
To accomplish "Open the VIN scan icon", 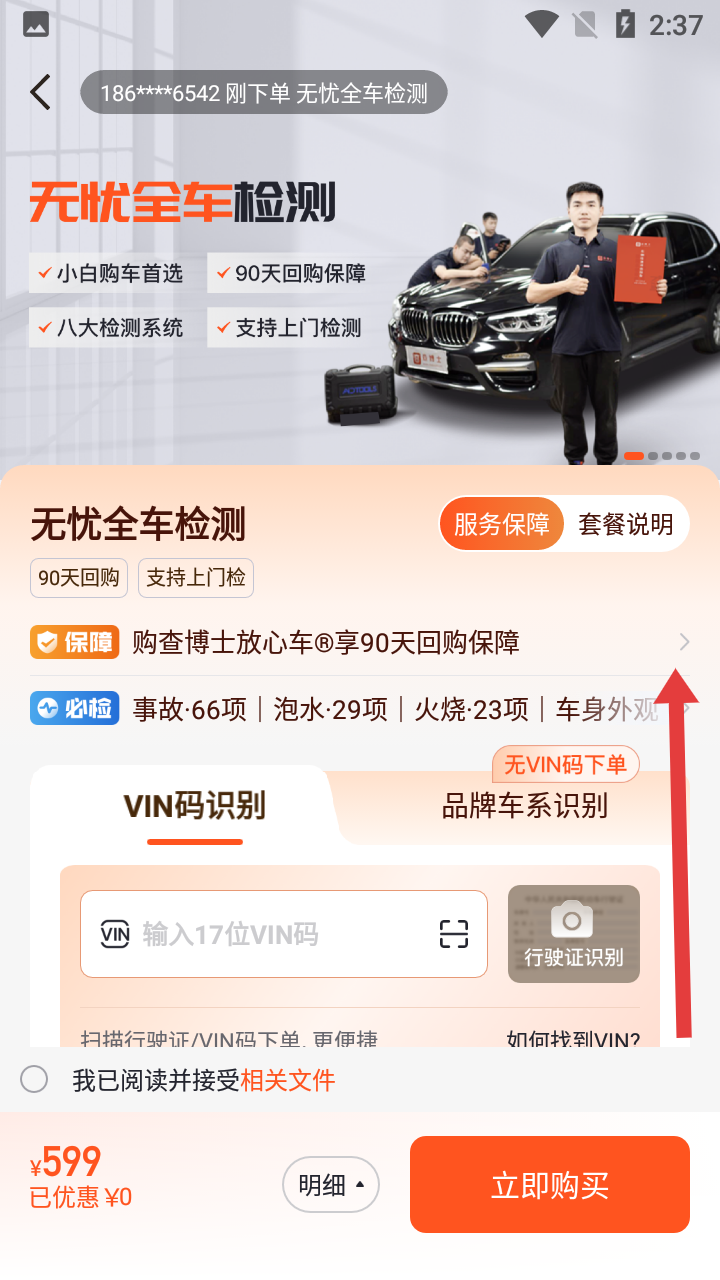I will pos(454,934).
